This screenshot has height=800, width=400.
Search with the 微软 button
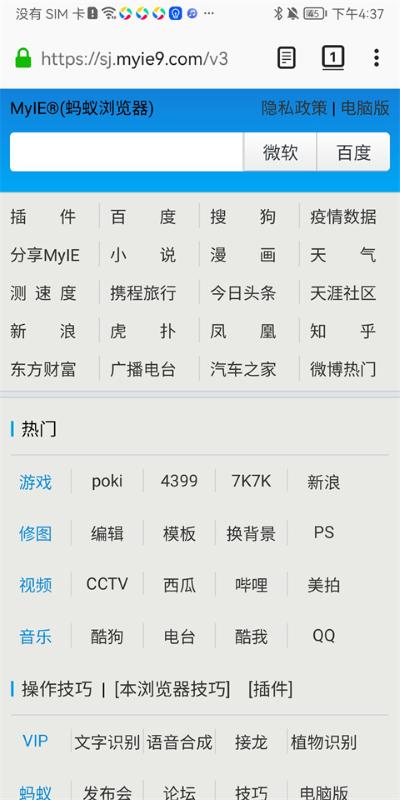pyautogui.click(x=280, y=152)
